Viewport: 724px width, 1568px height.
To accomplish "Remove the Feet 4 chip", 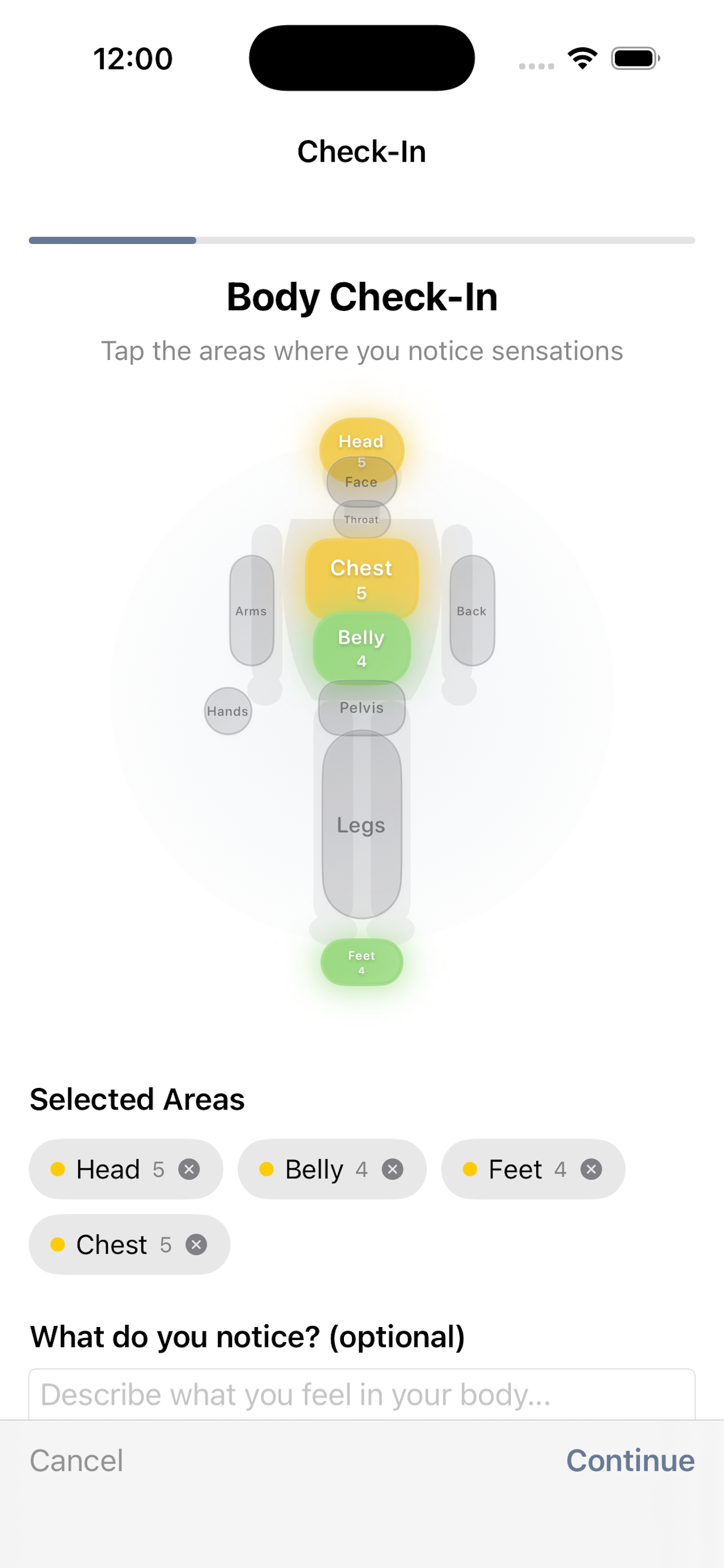I will point(591,1170).
